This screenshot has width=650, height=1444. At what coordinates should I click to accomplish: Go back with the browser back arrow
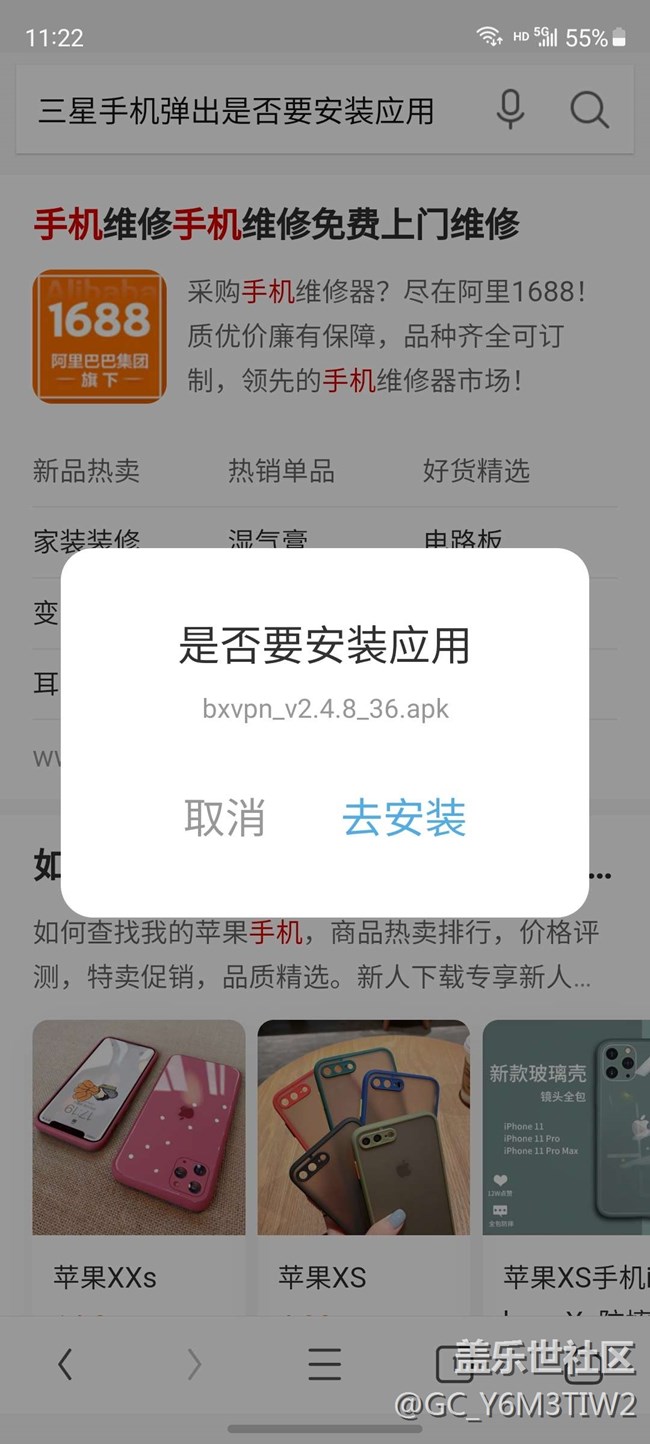[x=65, y=1364]
